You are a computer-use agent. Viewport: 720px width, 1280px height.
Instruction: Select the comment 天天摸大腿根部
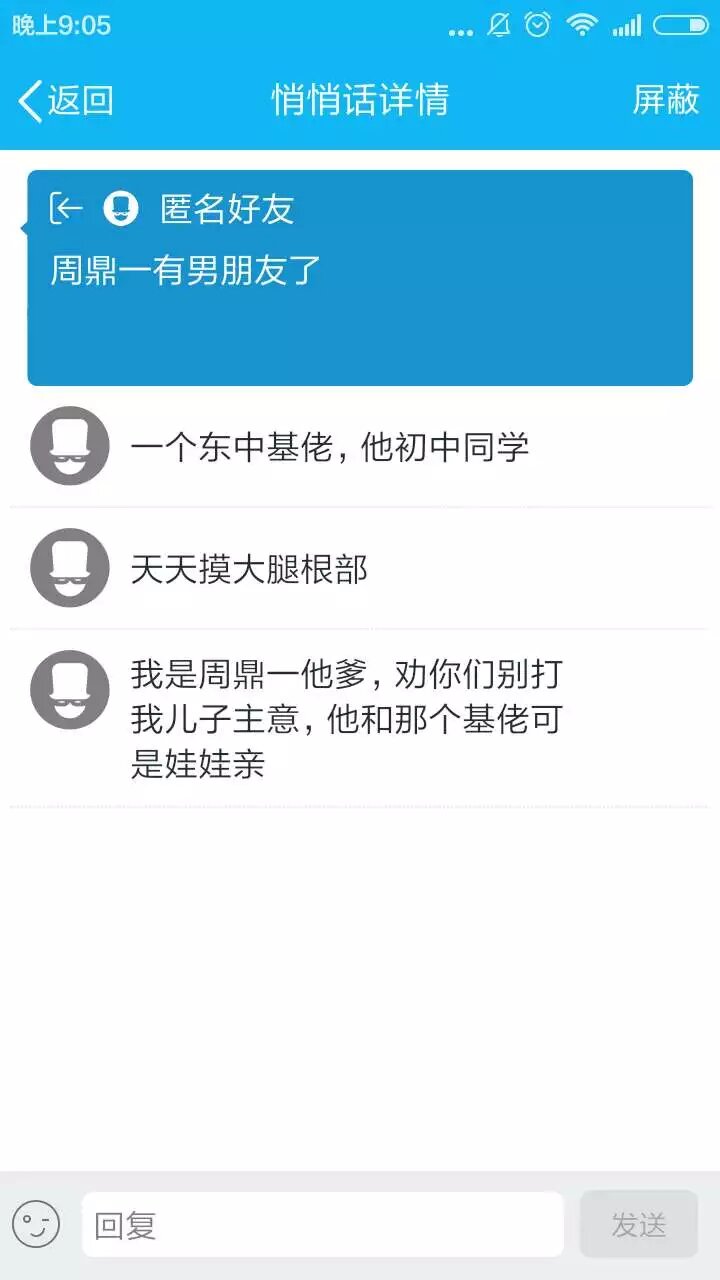coord(250,570)
